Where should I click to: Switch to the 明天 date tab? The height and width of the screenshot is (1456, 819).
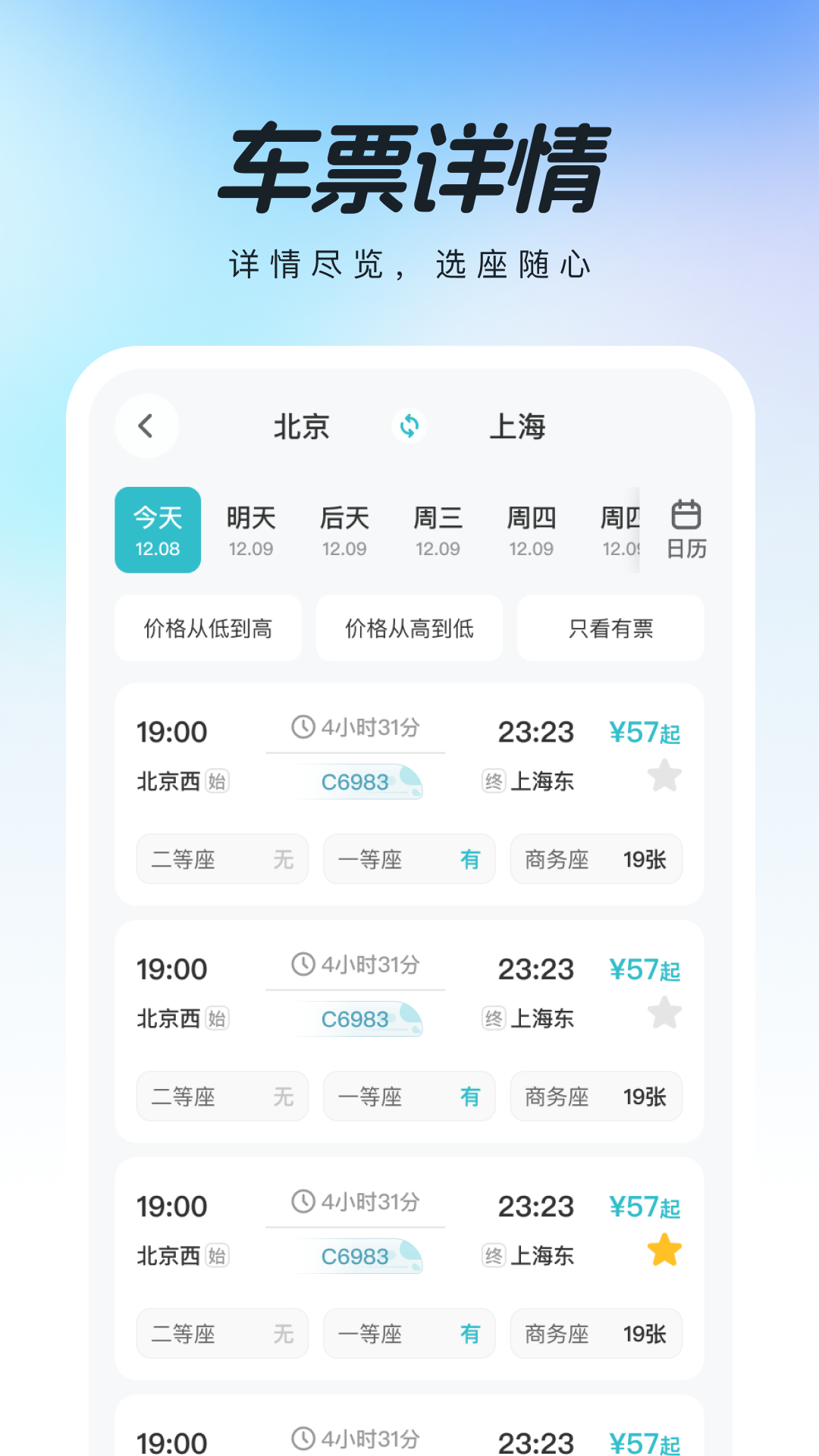tap(251, 529)
